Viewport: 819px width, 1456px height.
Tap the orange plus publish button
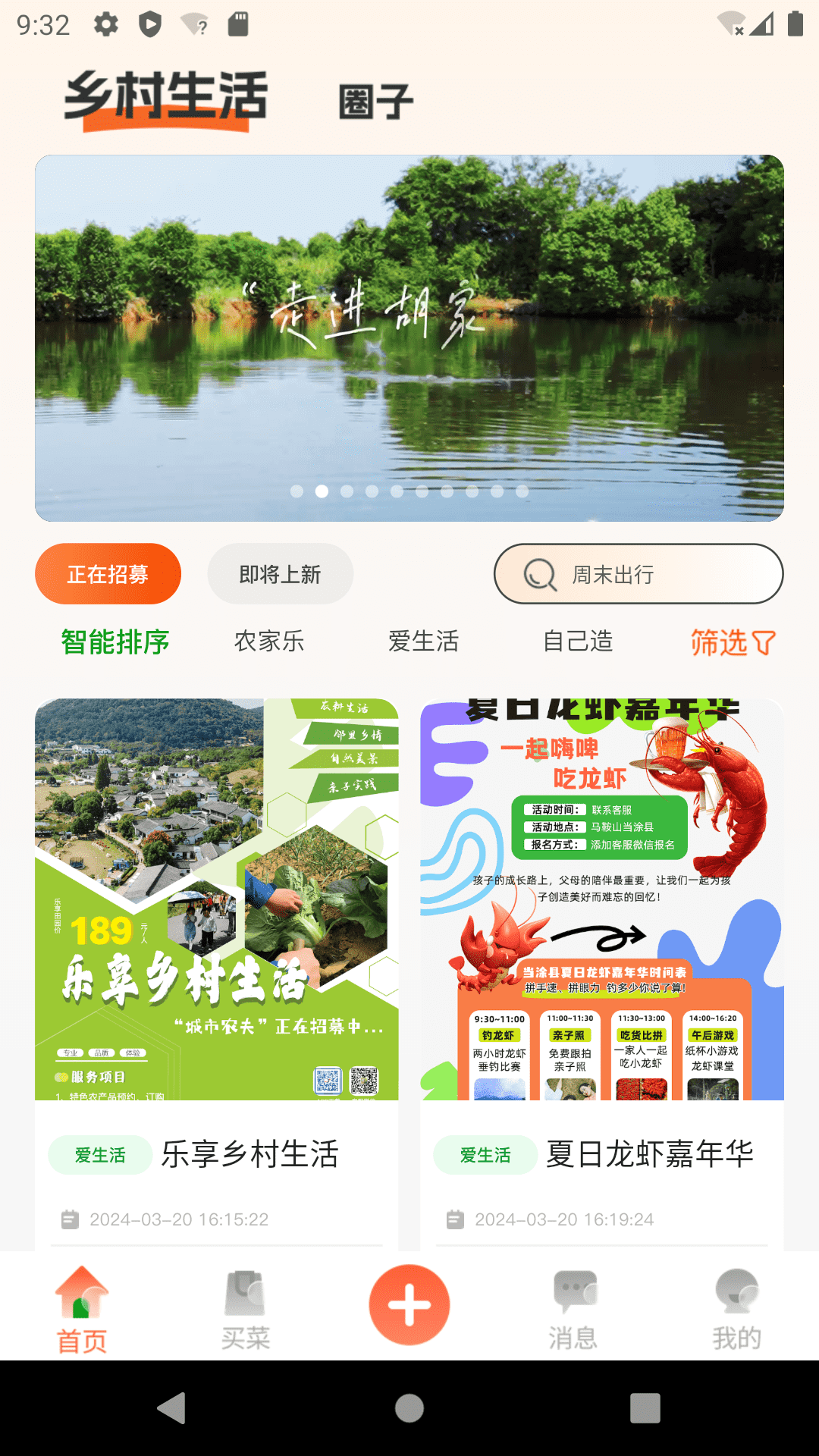[409, 1305]
